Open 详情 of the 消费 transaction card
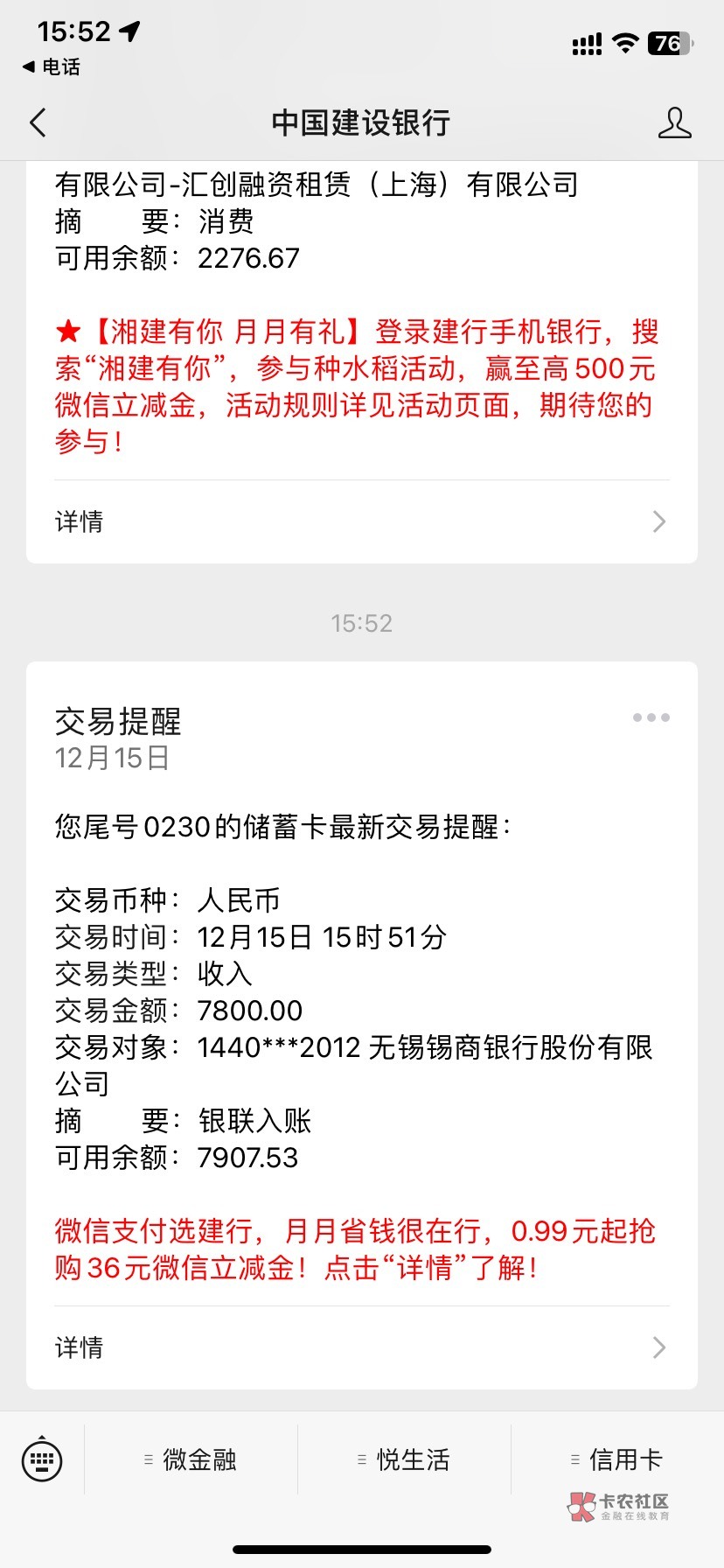Image resolution: width=724 pixels, height=1568 pixels. tap(361, 521)
